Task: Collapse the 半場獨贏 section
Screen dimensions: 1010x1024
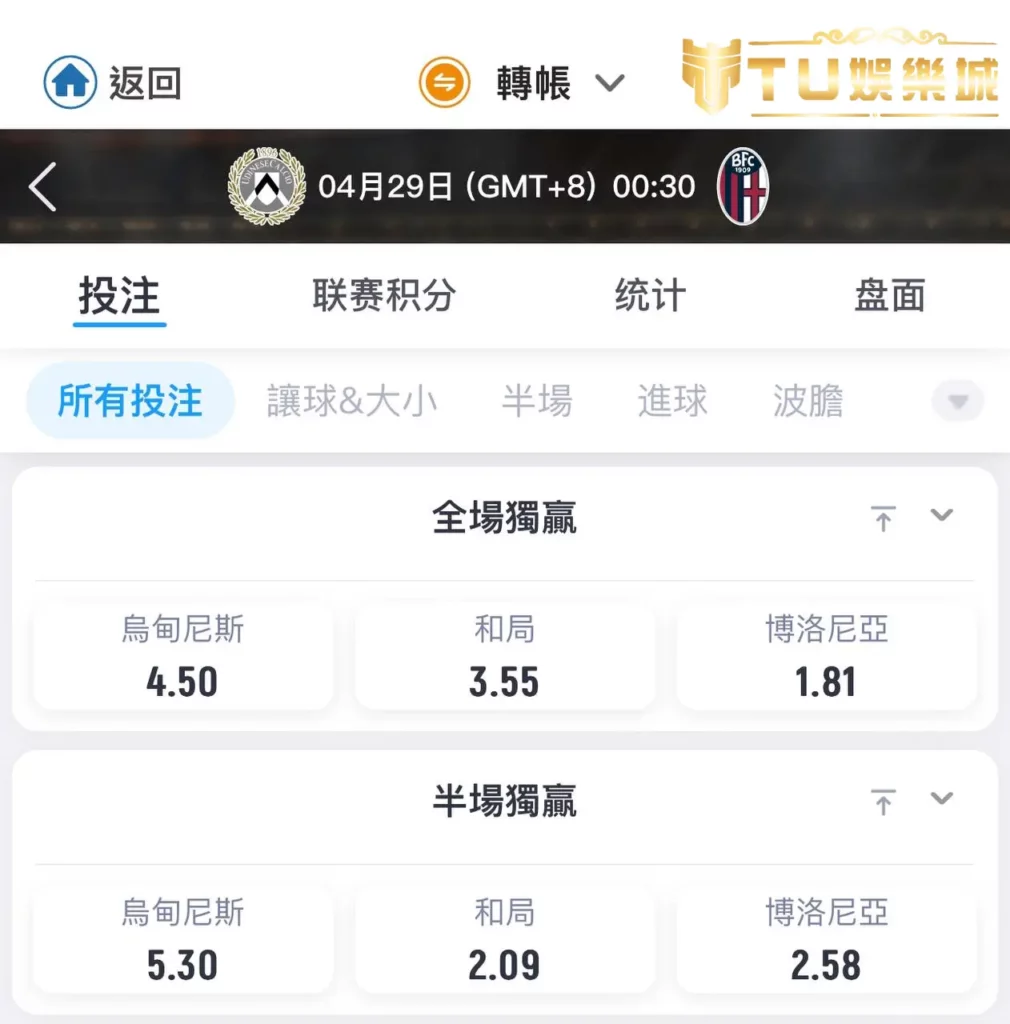Action: (941, 799)
